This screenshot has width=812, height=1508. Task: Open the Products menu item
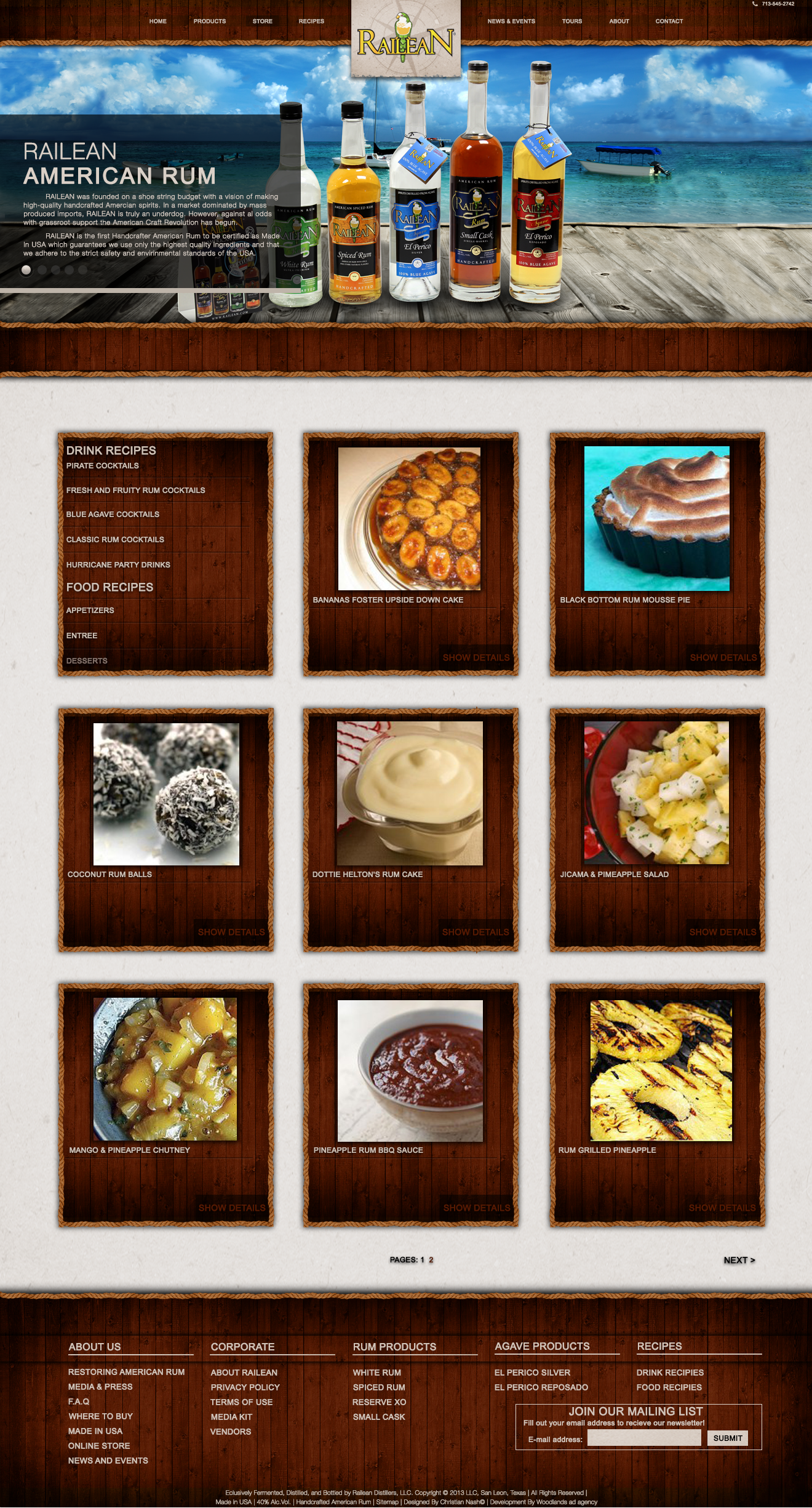[209, 21]
